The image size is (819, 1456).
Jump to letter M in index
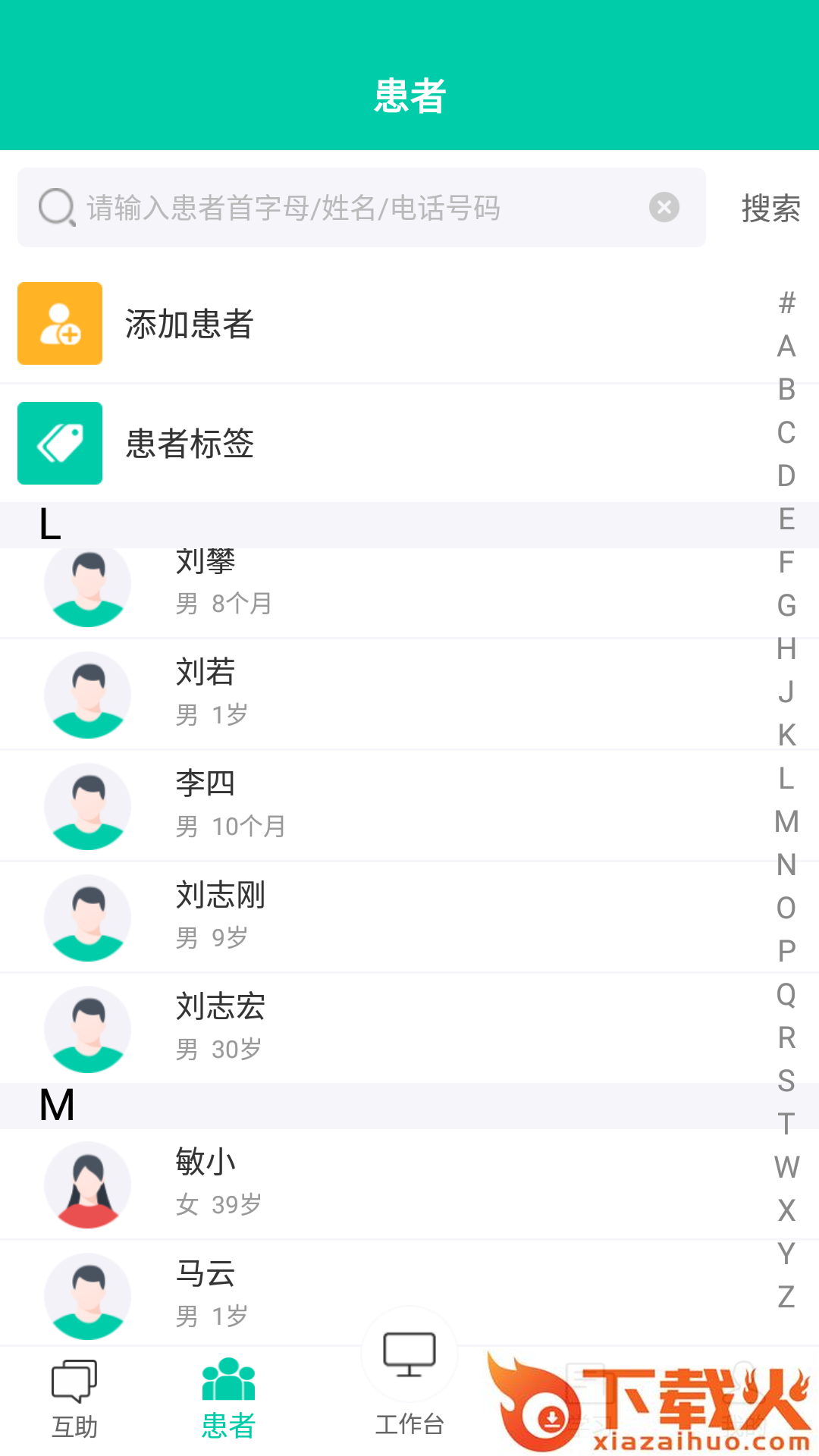786,821
